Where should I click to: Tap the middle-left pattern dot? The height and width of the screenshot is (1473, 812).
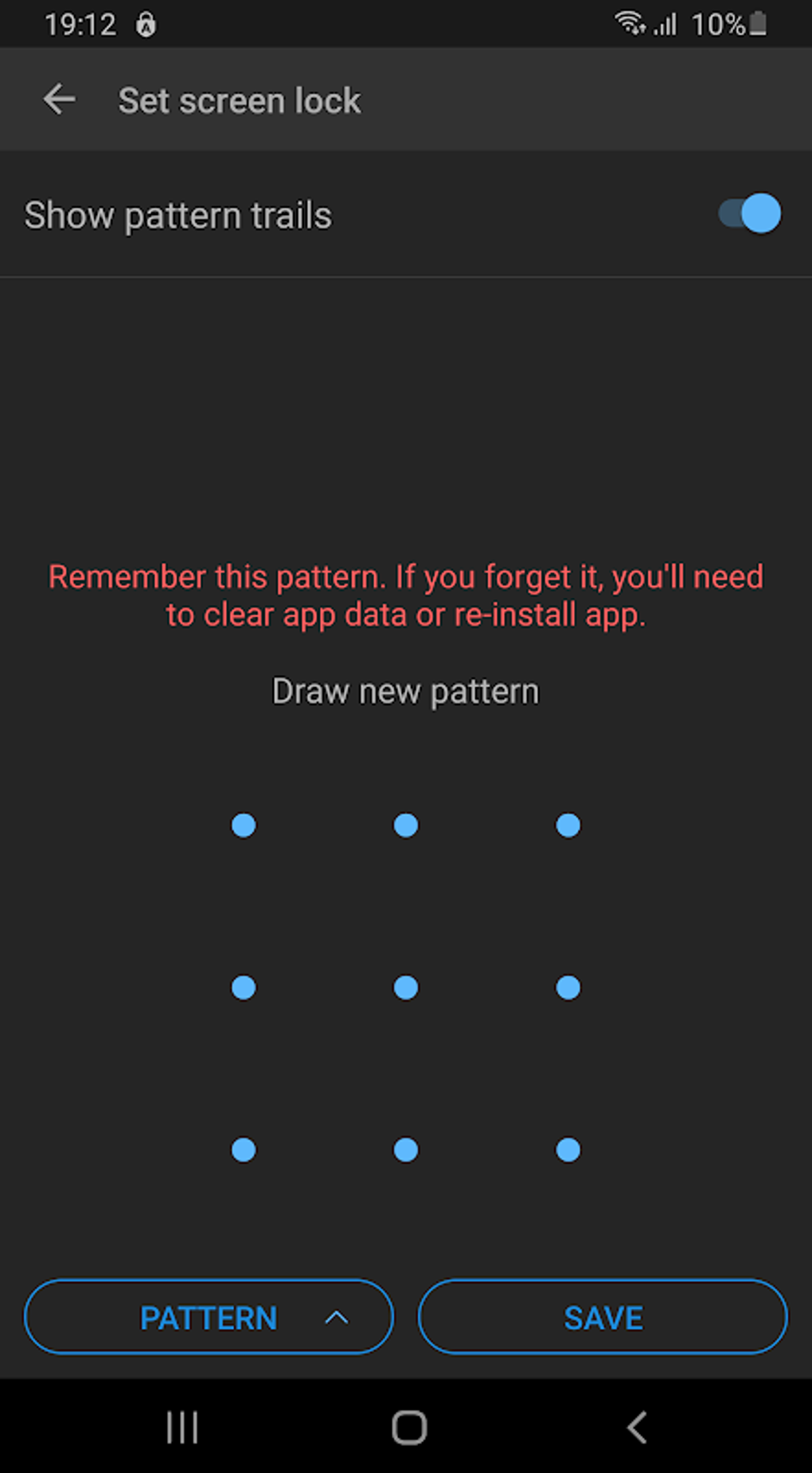point(244,987)
